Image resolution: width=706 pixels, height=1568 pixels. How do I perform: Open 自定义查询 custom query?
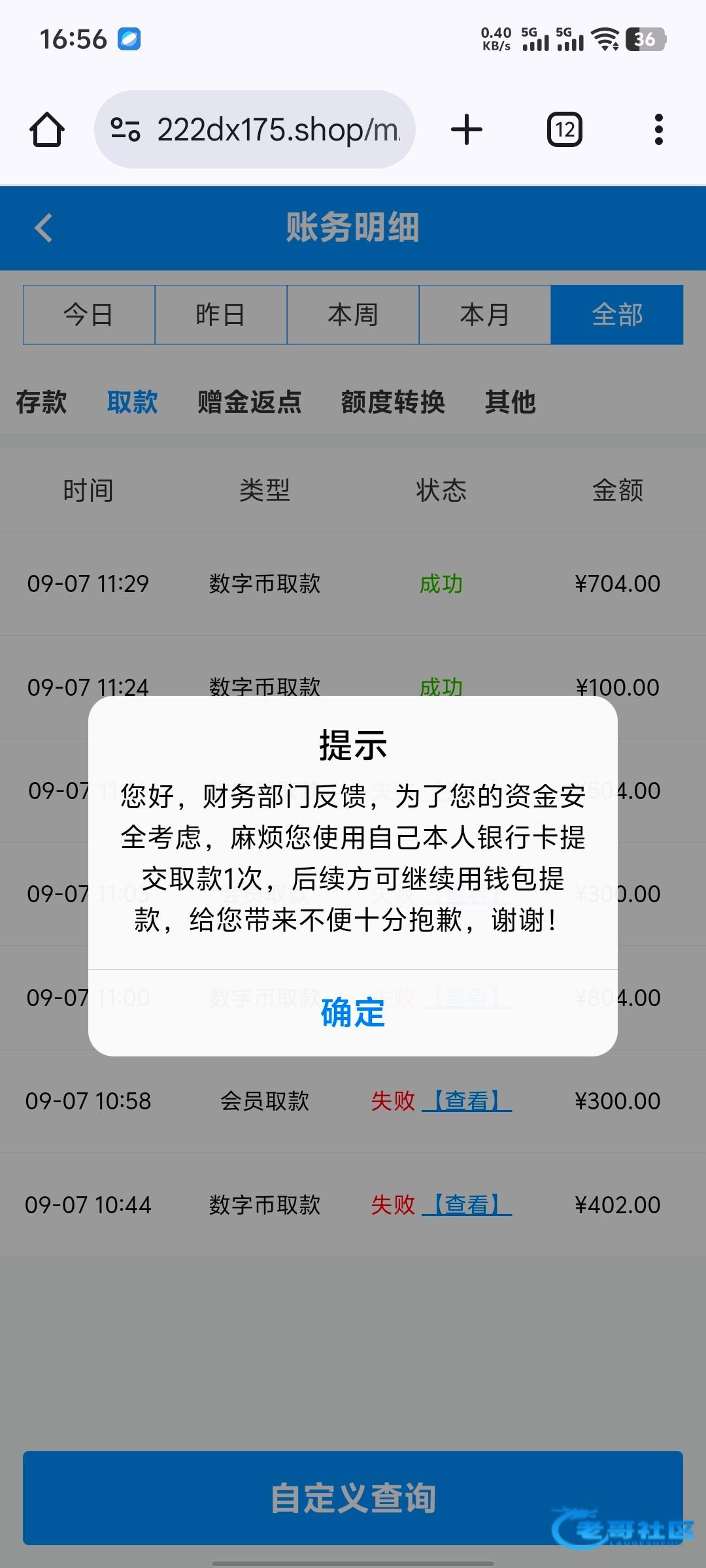pyautogui.click(x=353, y=1497)
